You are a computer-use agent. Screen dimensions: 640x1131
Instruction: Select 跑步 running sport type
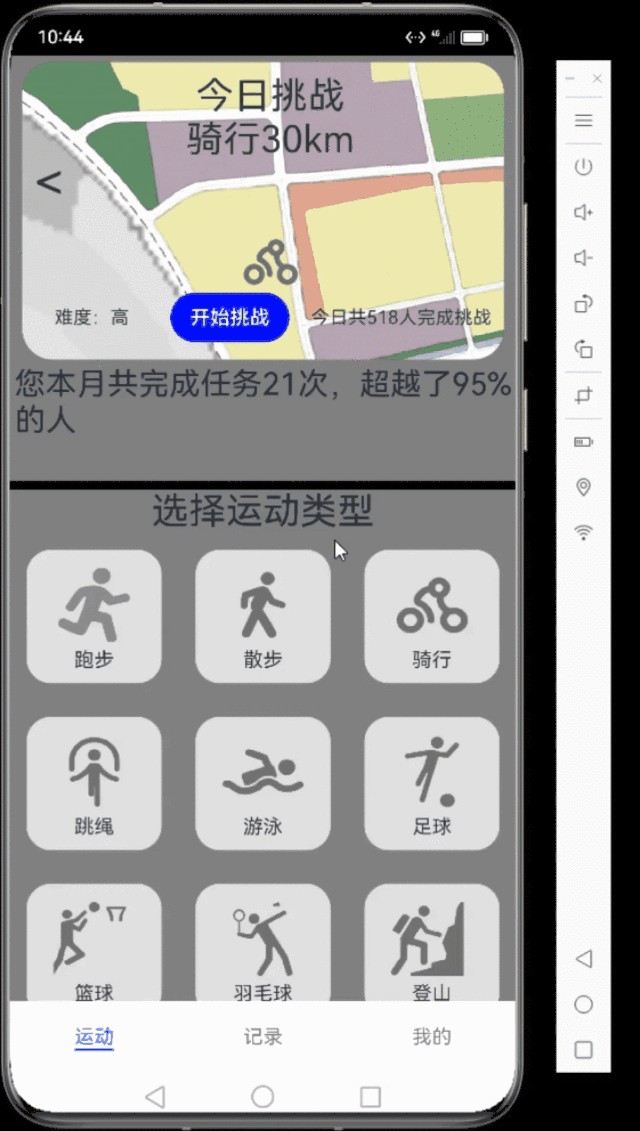pos(94,617)
